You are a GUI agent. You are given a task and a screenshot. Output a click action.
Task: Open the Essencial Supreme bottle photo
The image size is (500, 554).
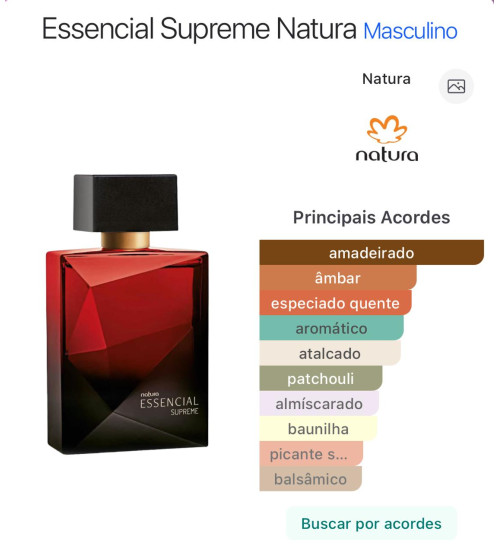click(x=127, y=314)
